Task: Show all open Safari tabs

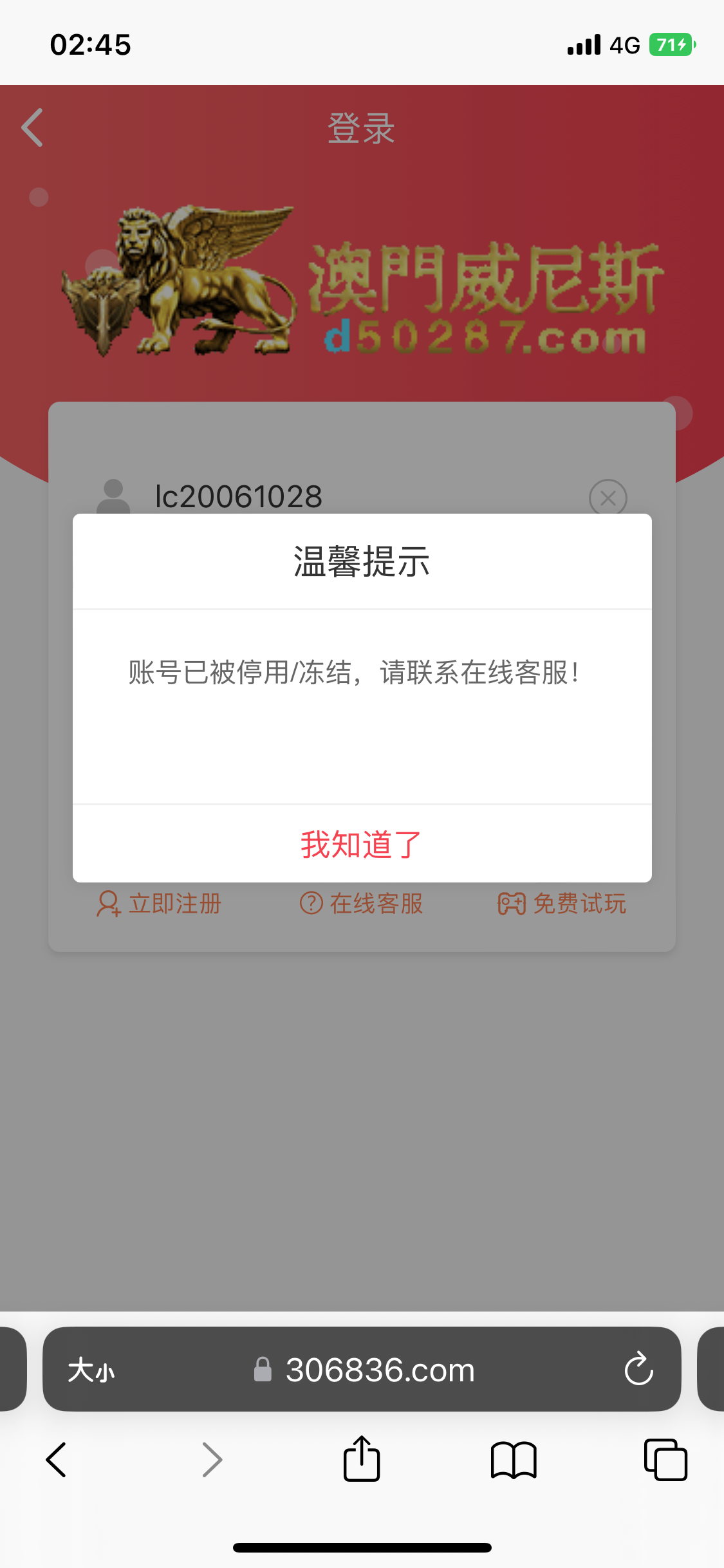Action: tap(665, 1459)
